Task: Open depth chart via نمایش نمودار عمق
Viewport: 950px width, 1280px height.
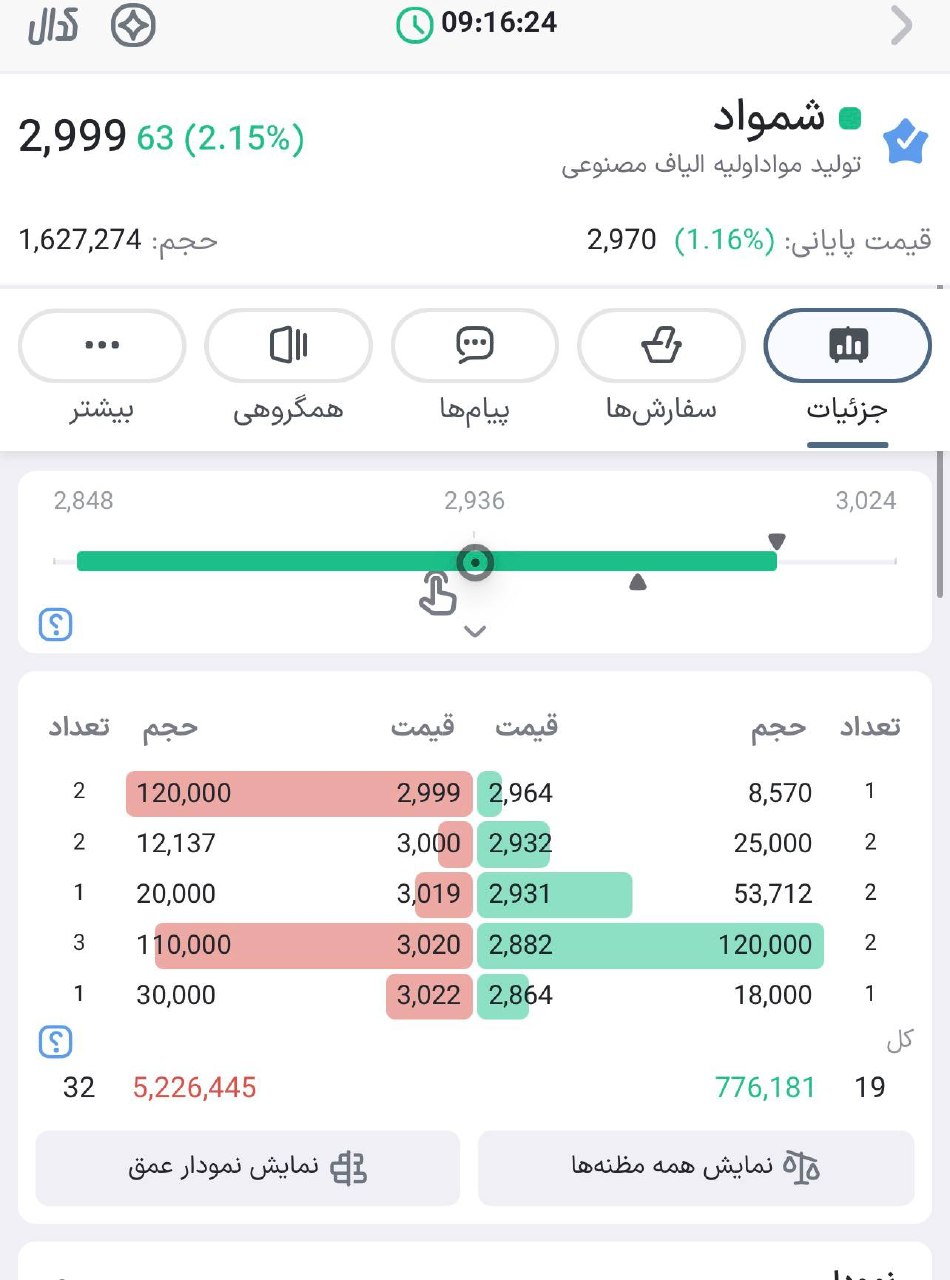Action: (x=247, y=1167)
